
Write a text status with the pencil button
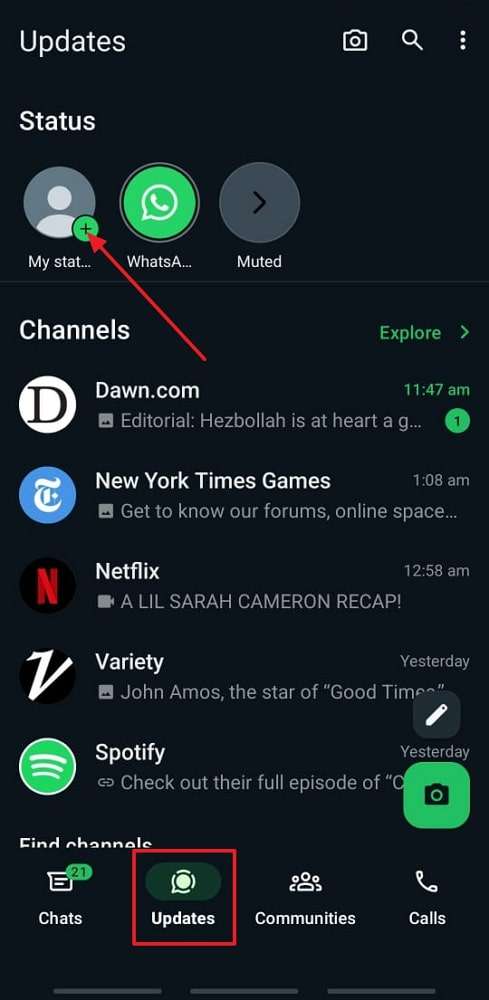[437, 715]
